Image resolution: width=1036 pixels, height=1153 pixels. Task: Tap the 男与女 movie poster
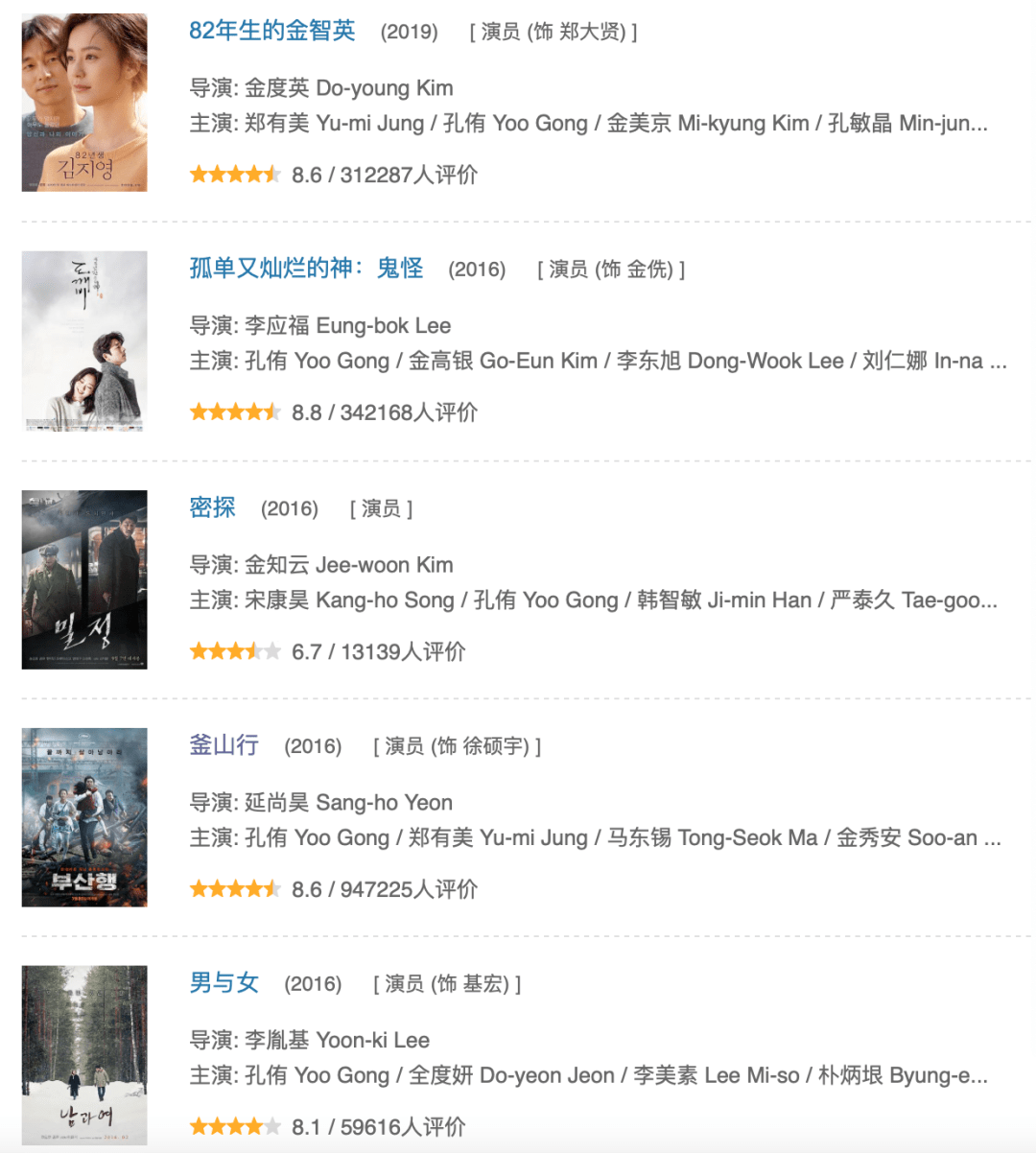coord(84,1054)
